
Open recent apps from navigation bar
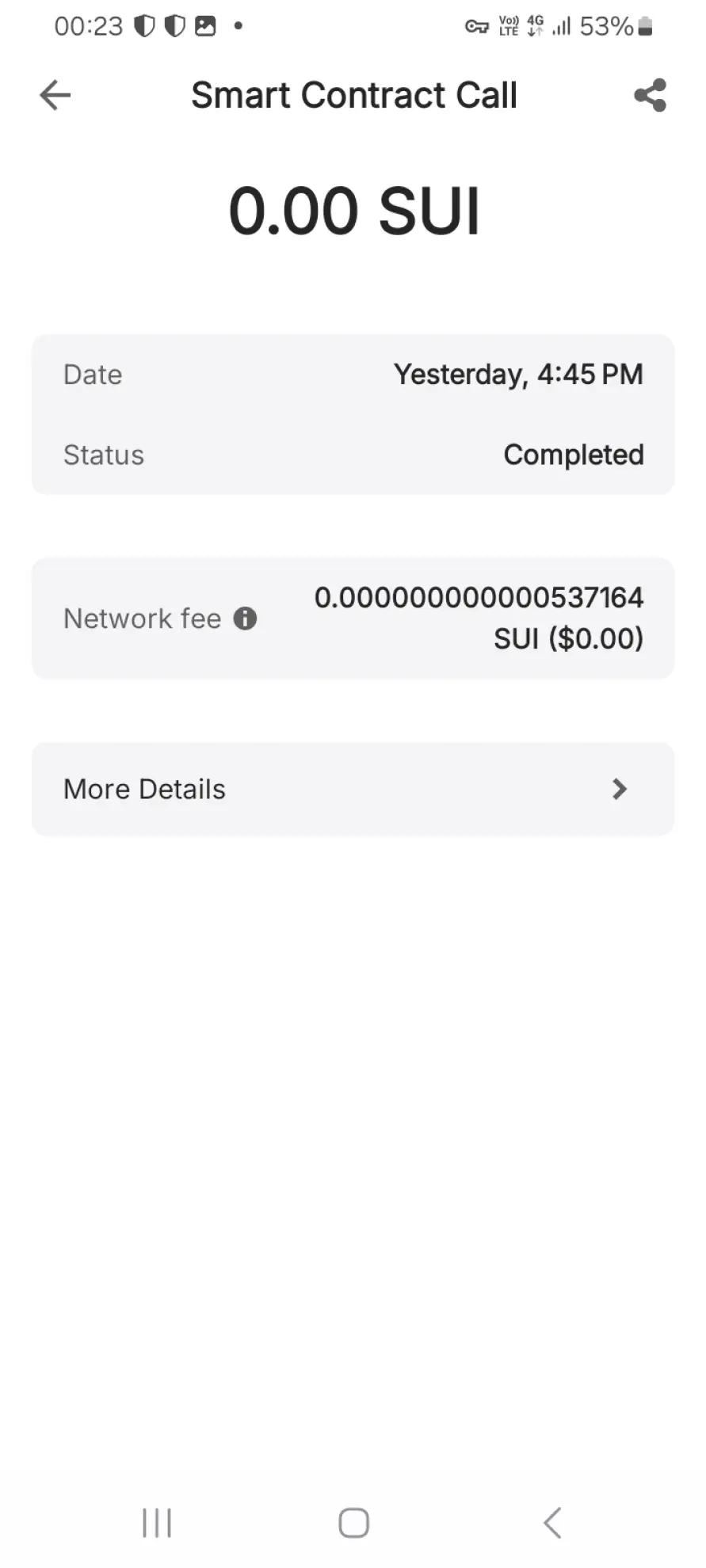[157, 1522]
